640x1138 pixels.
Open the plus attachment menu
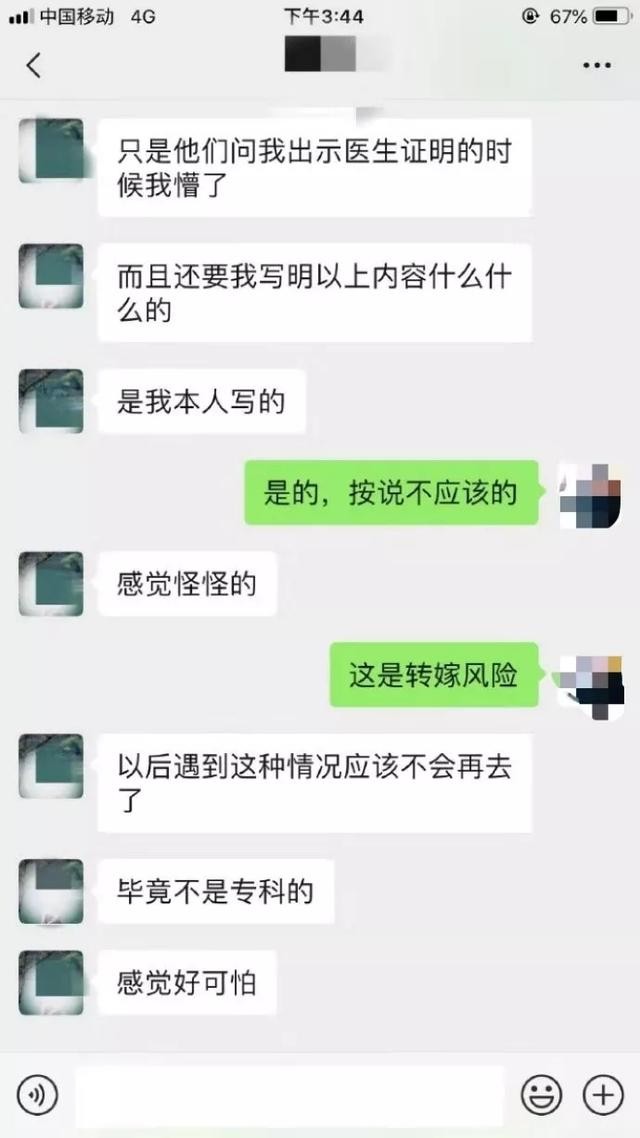tap(603, 1095)
